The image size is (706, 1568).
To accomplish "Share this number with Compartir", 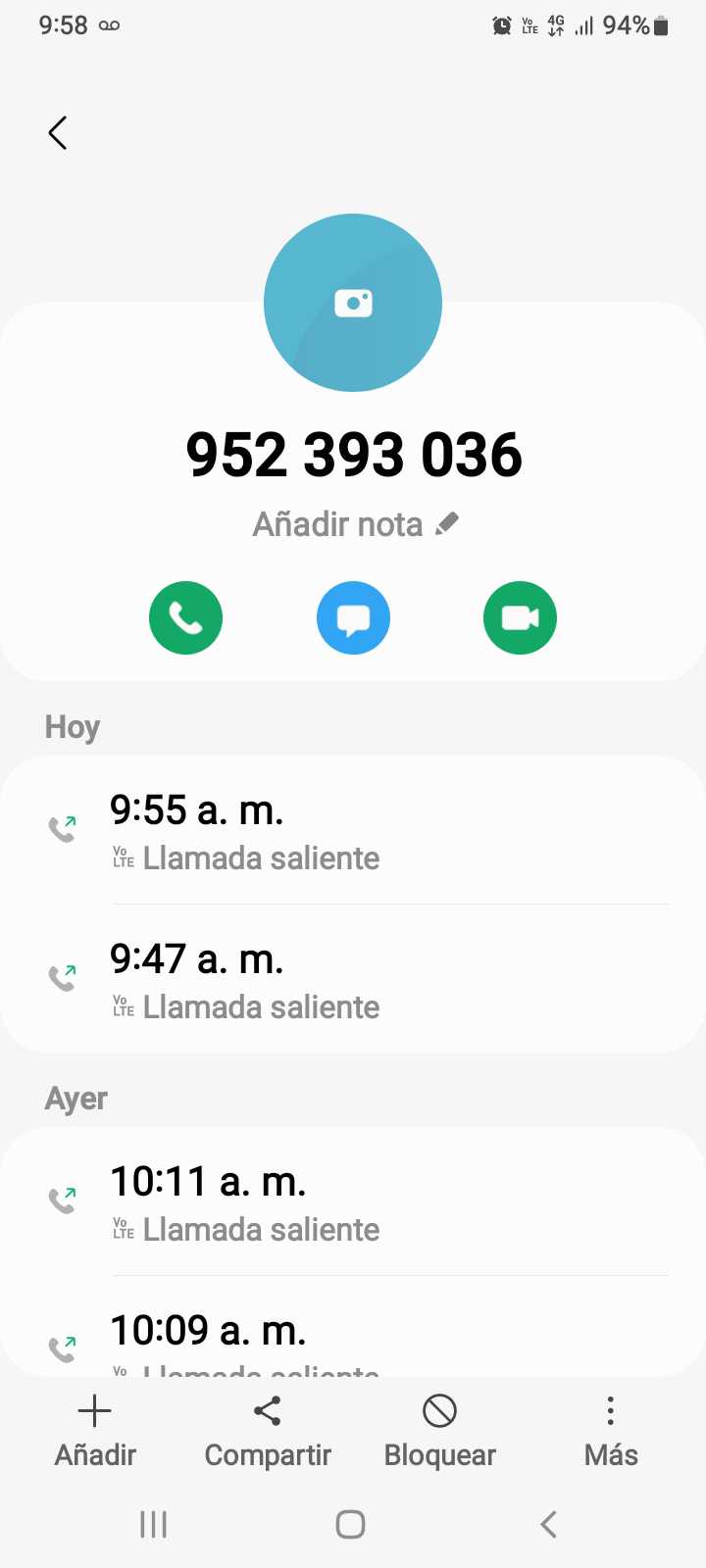I will (268, 1431).
